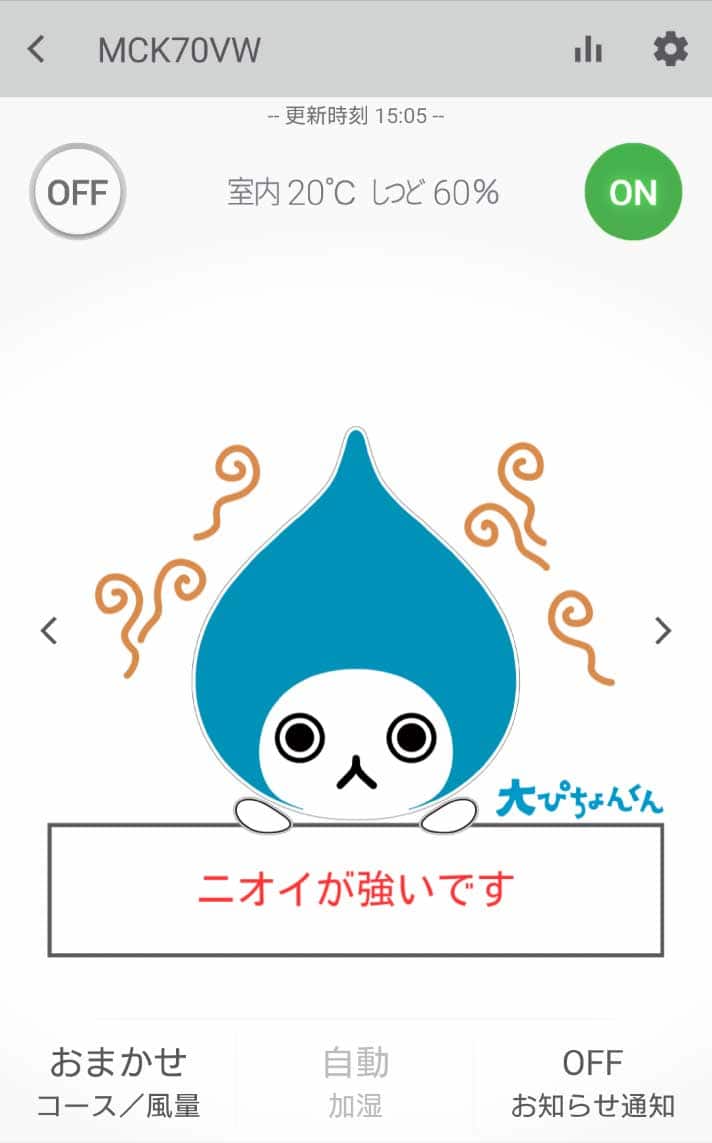Open the bar chart statistics icon
The width and height of the screenshot is (712, 1143).
[588, 49]
